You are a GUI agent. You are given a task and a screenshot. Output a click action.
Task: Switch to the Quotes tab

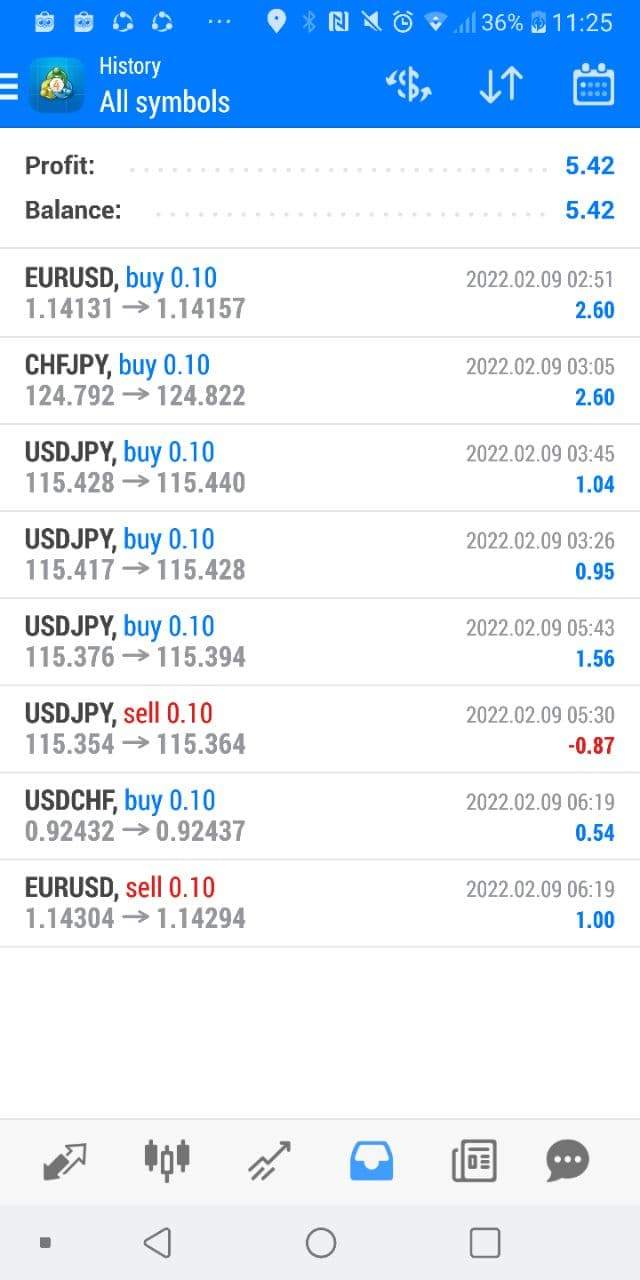65,1161
